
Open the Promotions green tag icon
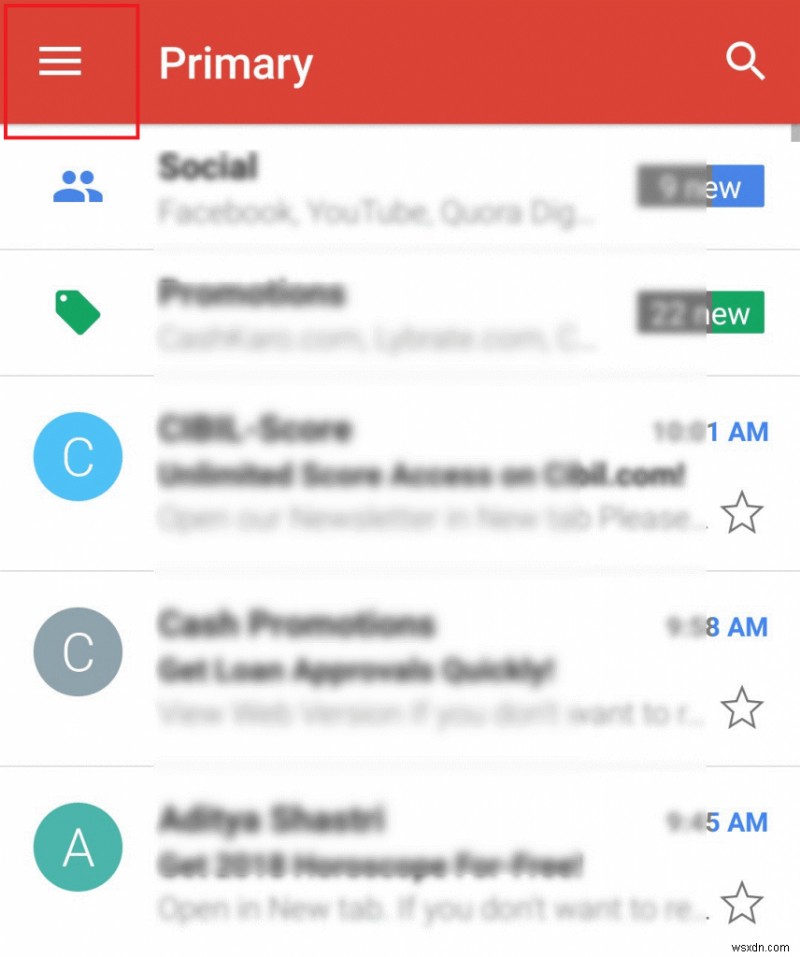(78, 311)
